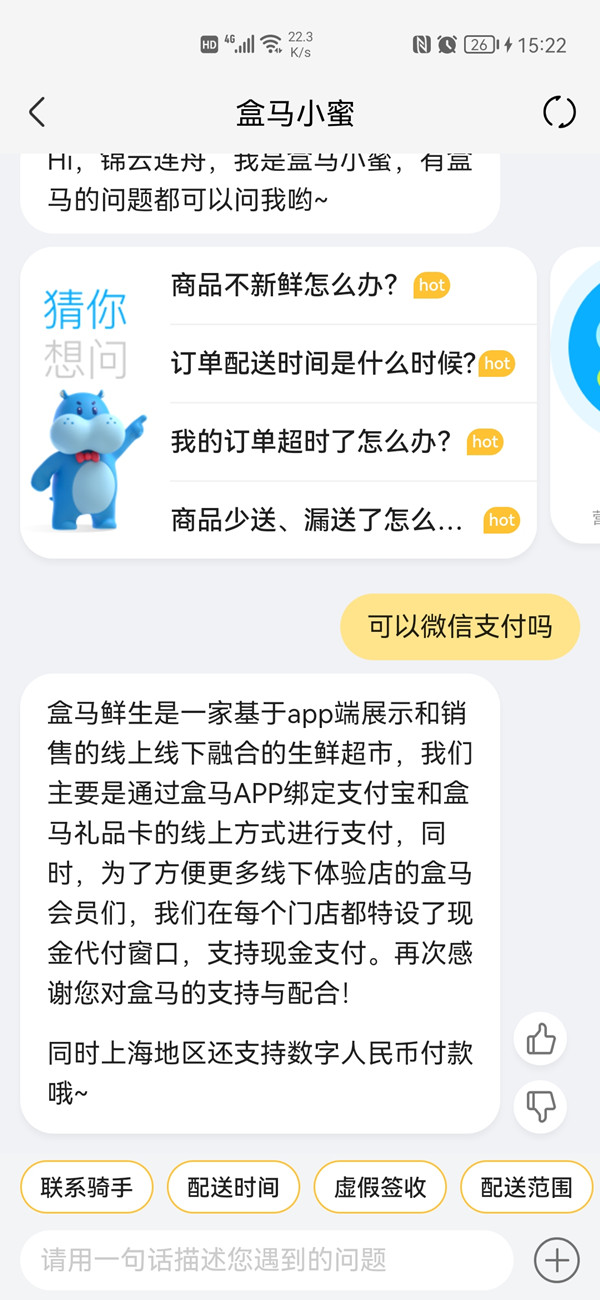Select question 商品不新鲜怎么办
600x1300 pixels.
[x=290, y=285]
